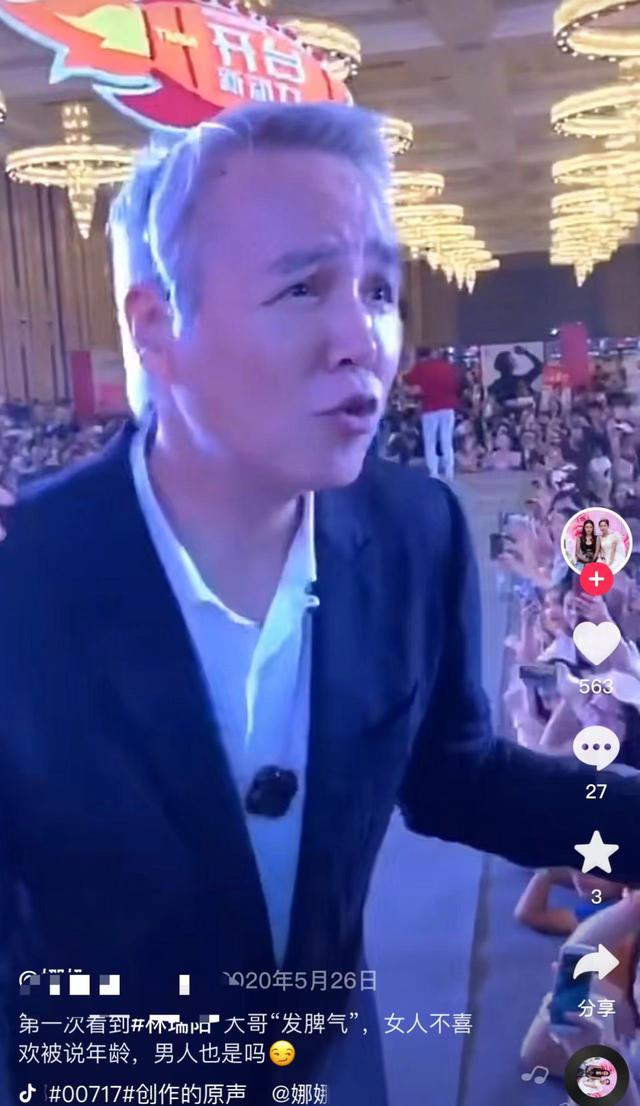Follow the creator with the red plus
Viewport: 640px width, 1106px height.
pyautogui.click(x=596, y=579)
